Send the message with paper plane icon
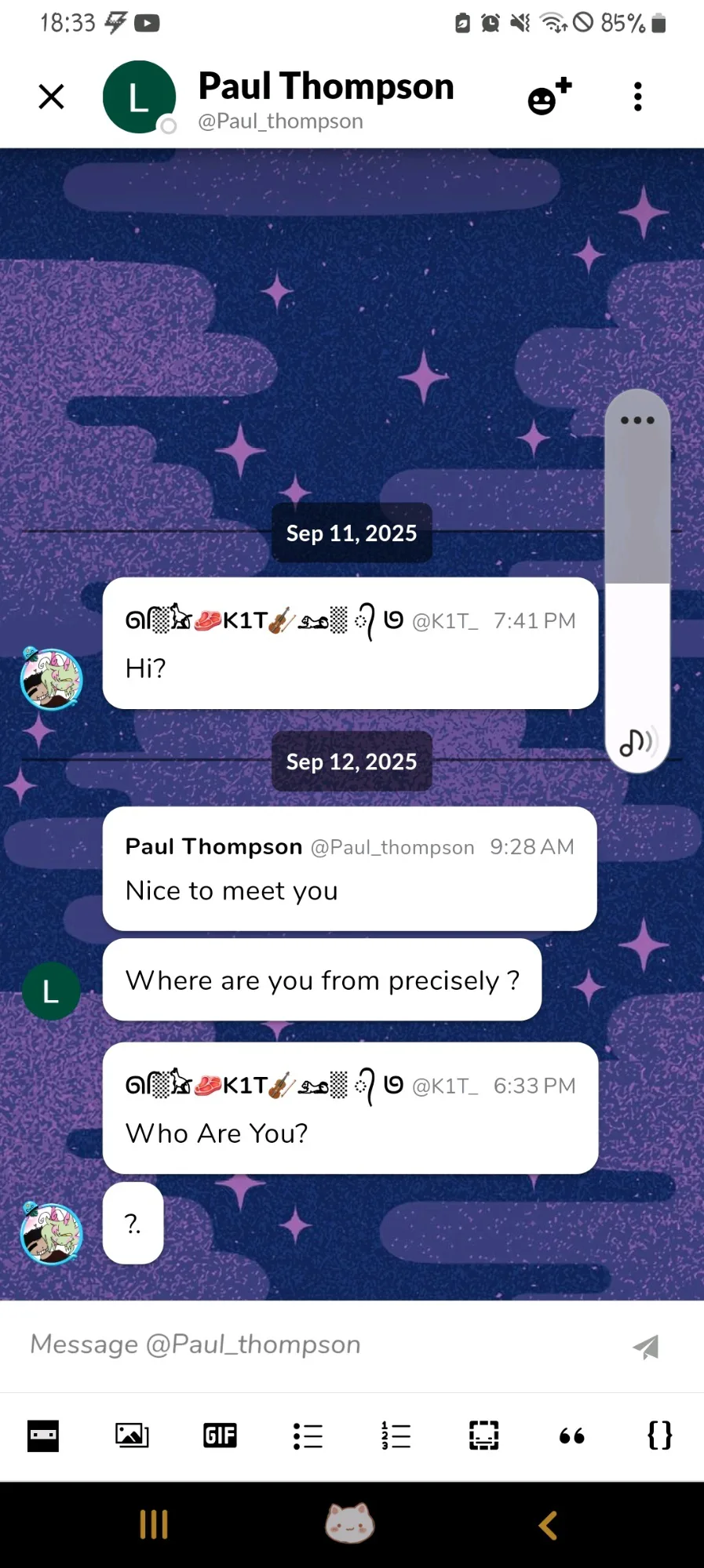704x1568 pixels. [646, 1347]
